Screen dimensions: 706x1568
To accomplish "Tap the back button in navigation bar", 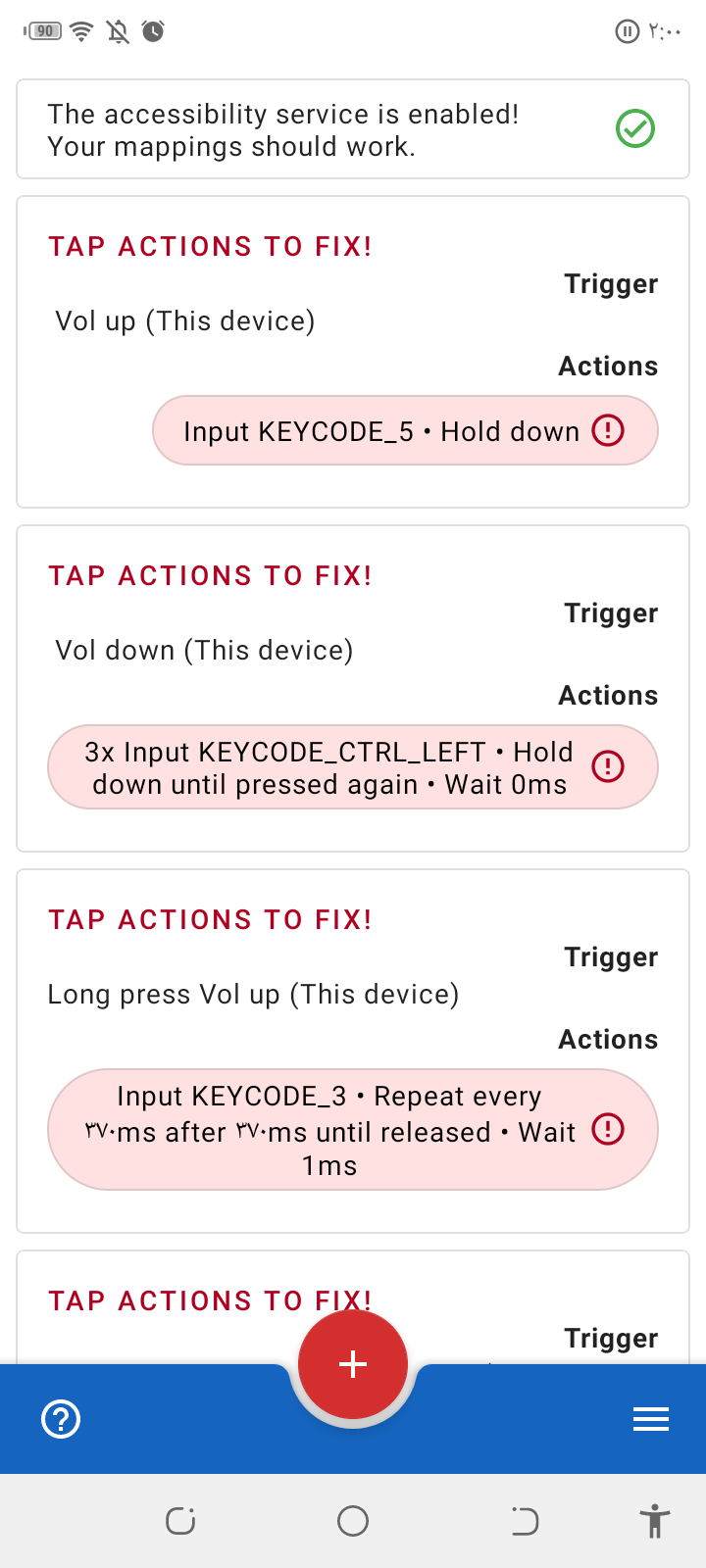I will point(526,1521).
